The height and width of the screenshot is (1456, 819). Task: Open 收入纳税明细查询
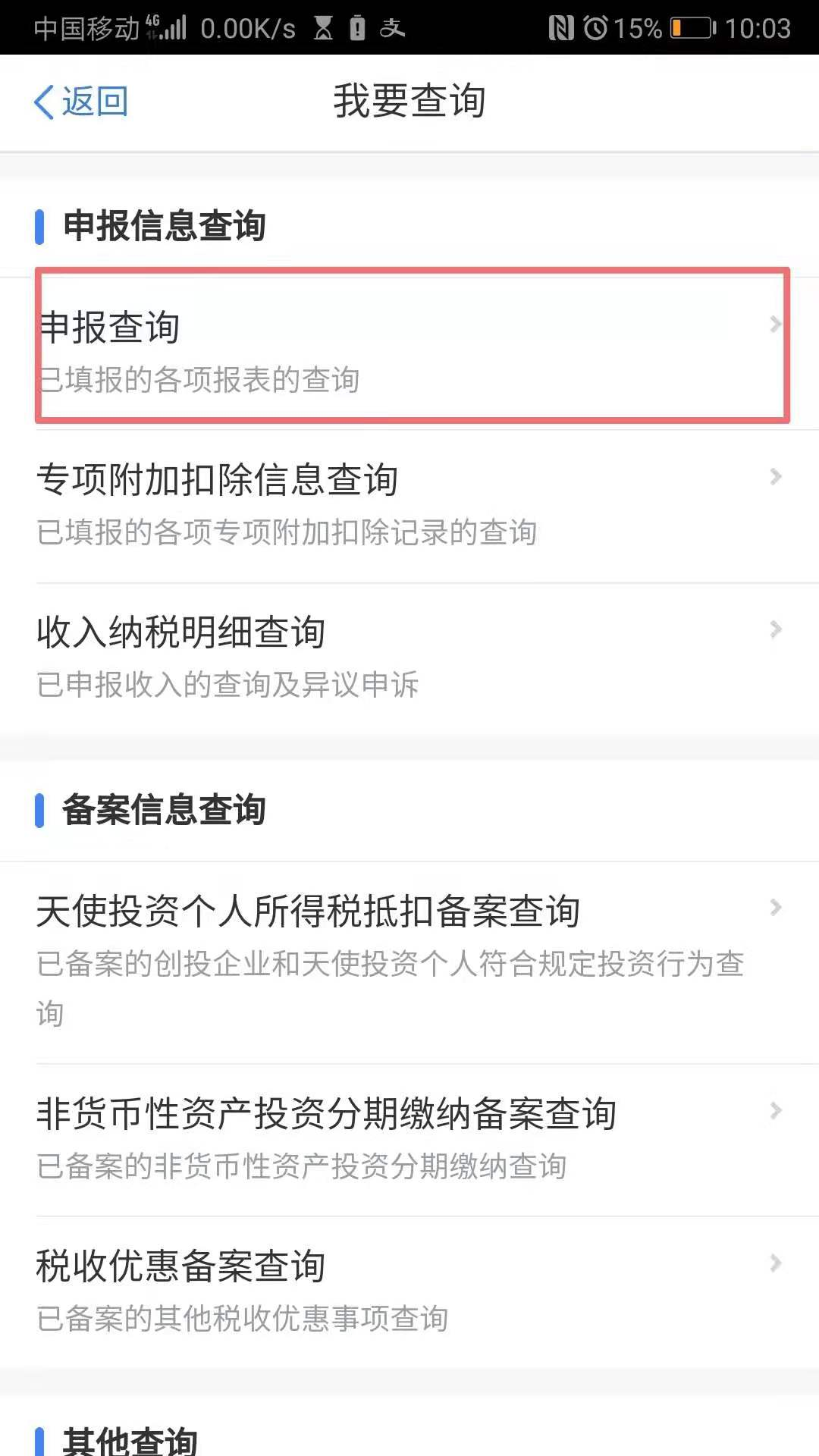pos(409,658)
